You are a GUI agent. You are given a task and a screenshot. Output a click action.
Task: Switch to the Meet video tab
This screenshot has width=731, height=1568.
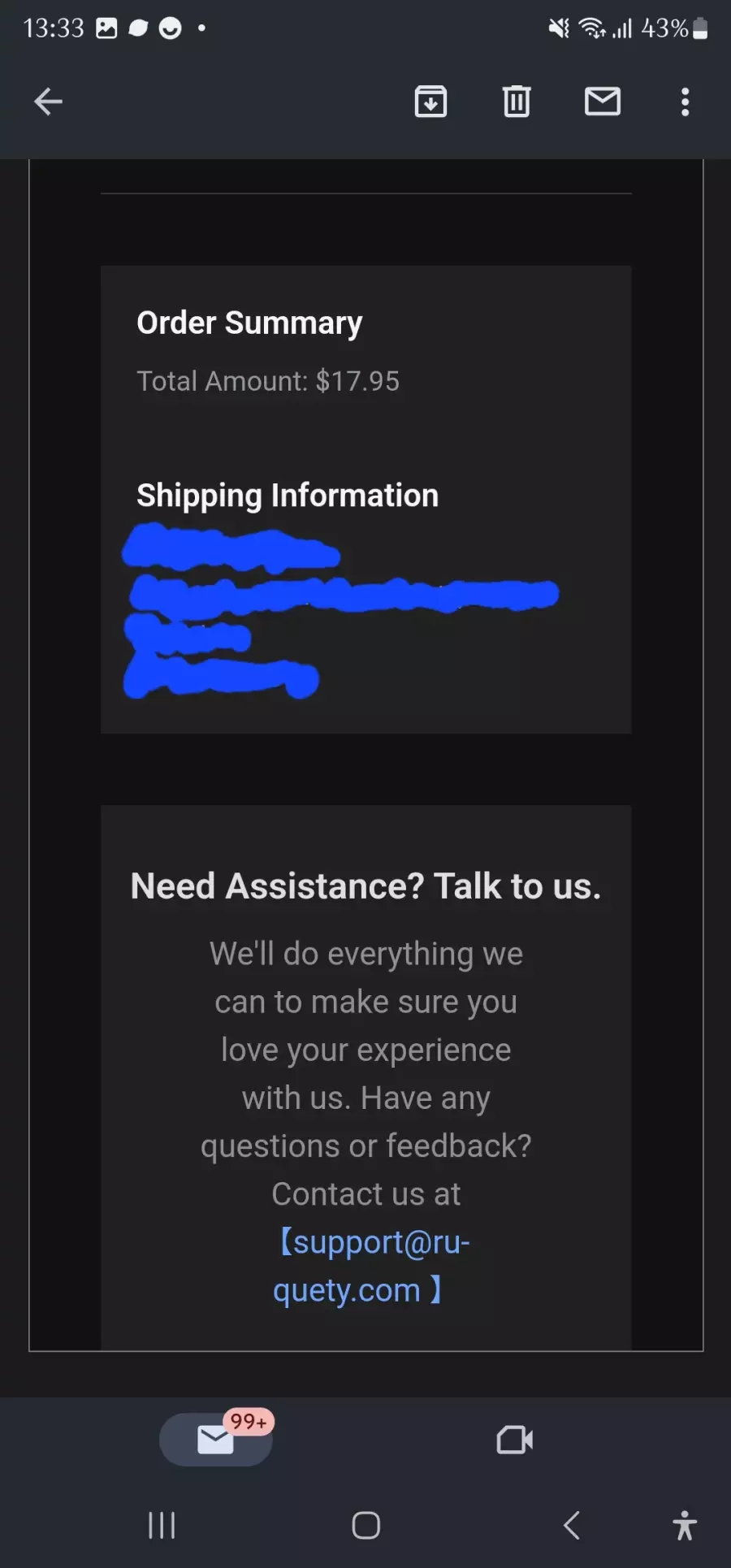pyautogui.click(x=515, y=1440)
